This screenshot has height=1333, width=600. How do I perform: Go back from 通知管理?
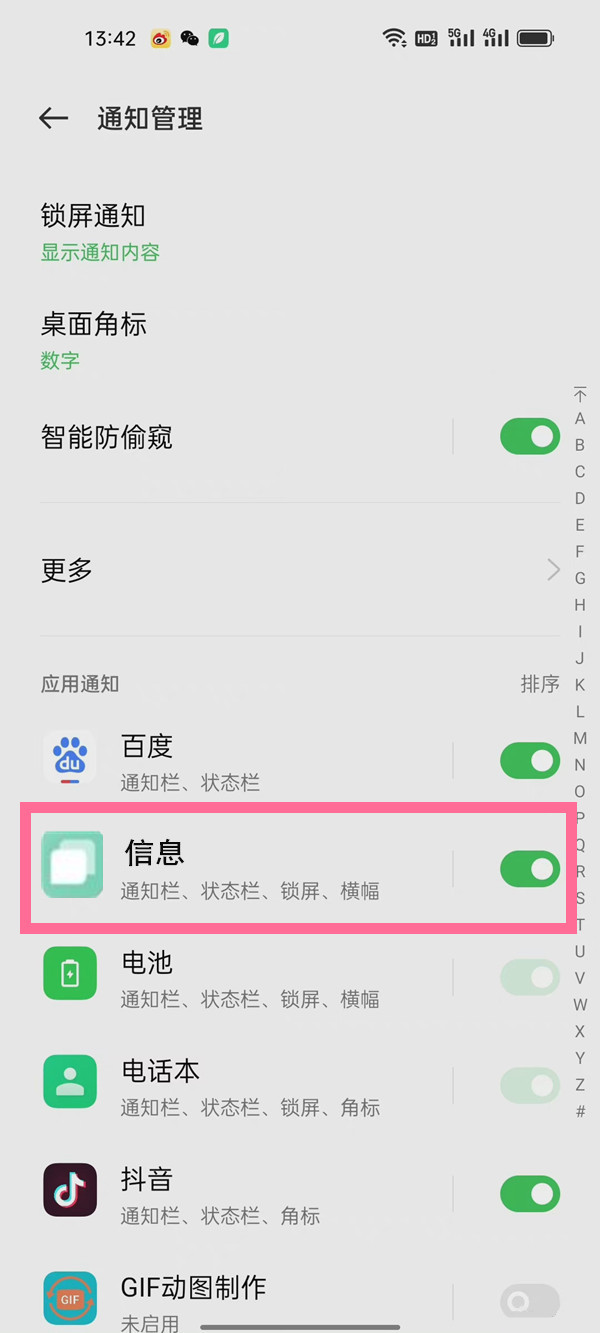(53, 119)
